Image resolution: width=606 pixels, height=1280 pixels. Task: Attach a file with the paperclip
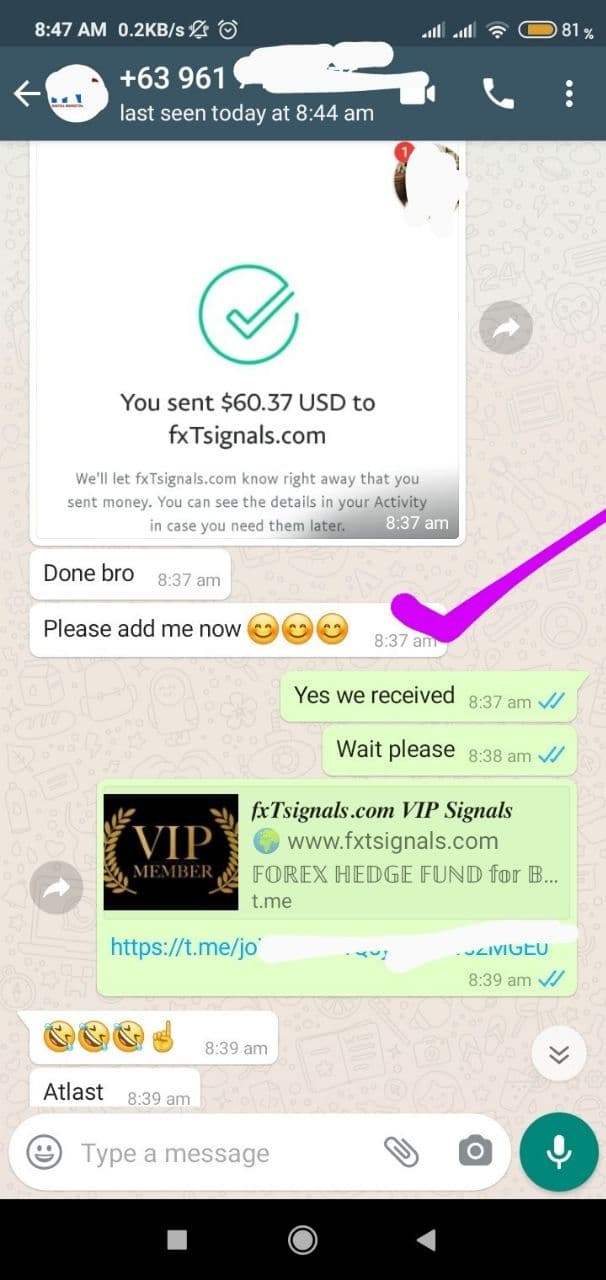pyautogui.click(x=402, y=1153)
